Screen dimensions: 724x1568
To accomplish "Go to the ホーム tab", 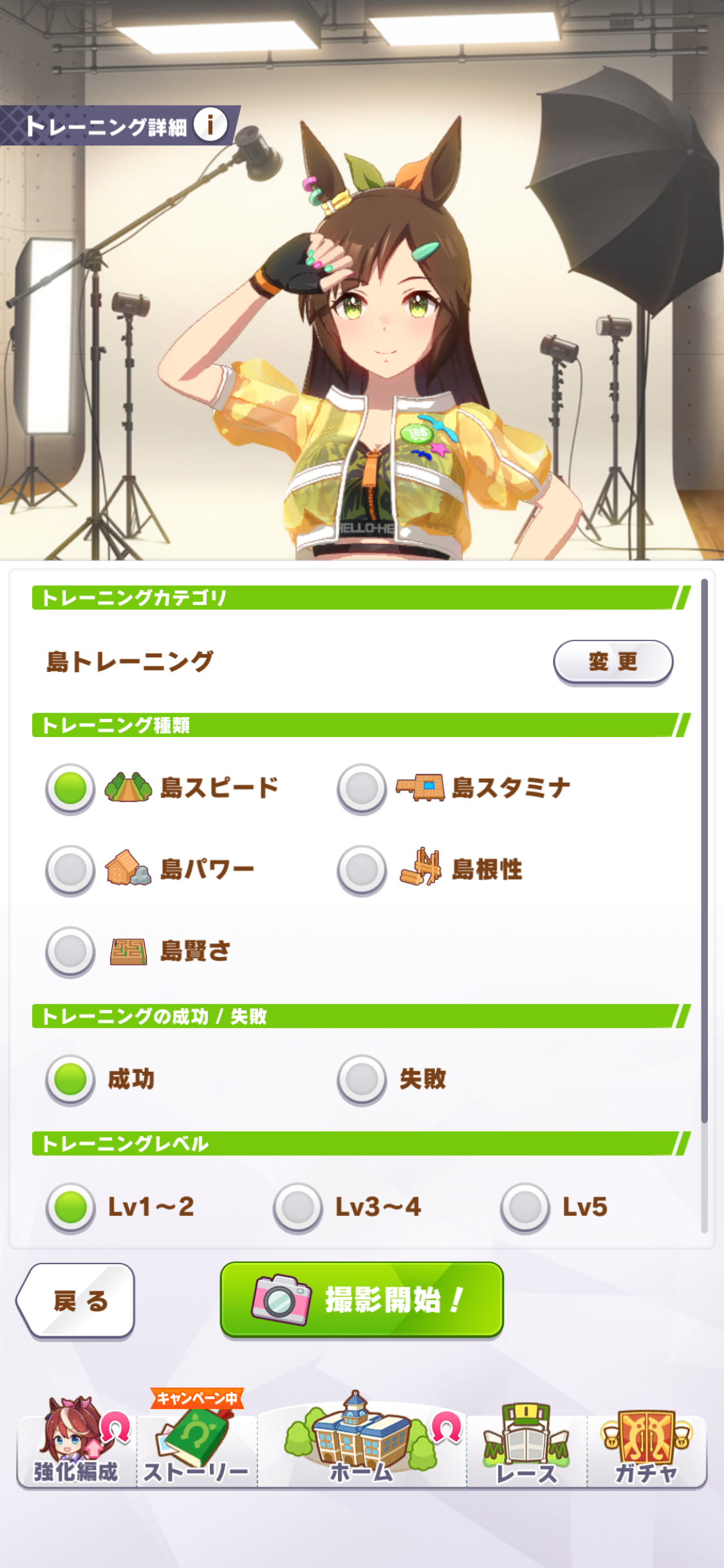I will [x=362, y=1439].
